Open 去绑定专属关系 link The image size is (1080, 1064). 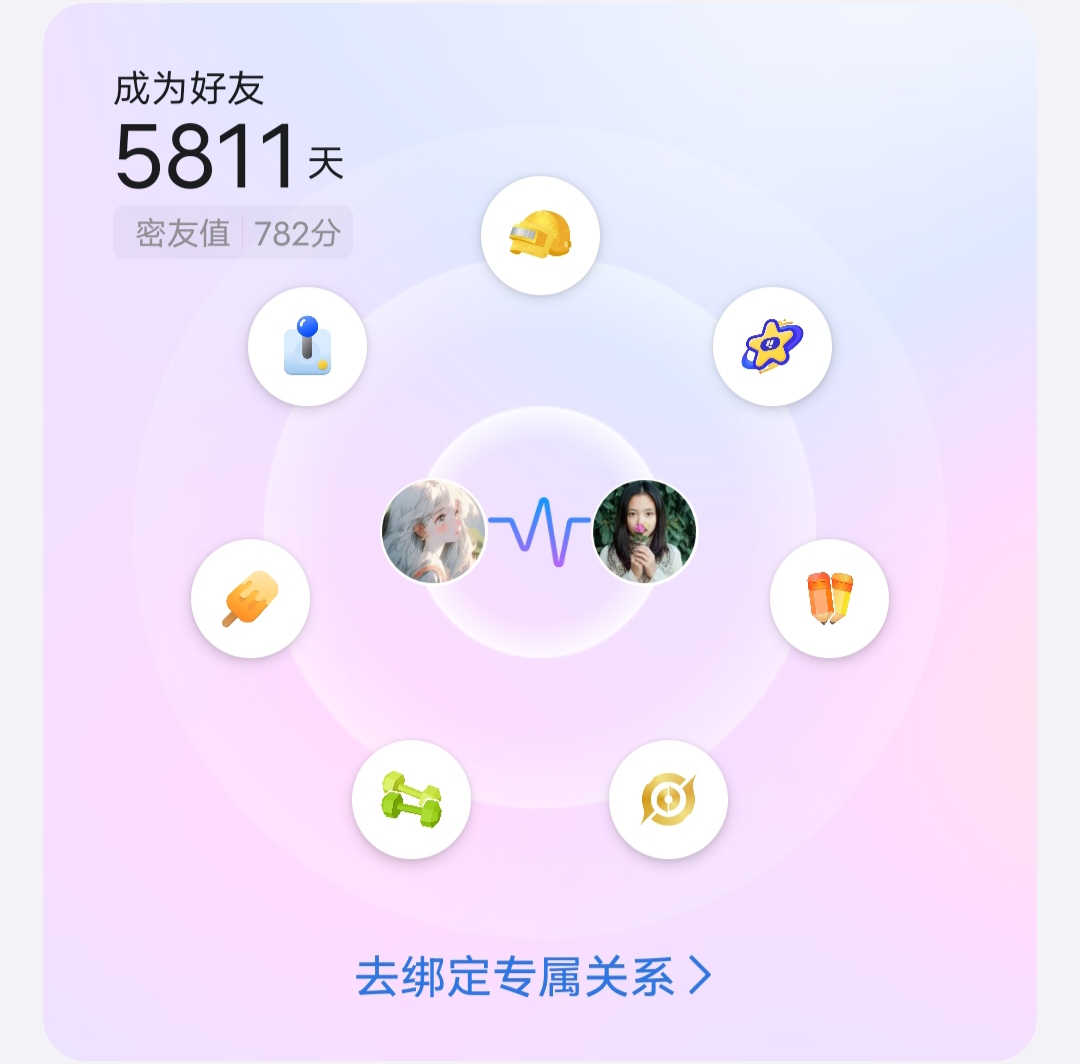(534, 977)
